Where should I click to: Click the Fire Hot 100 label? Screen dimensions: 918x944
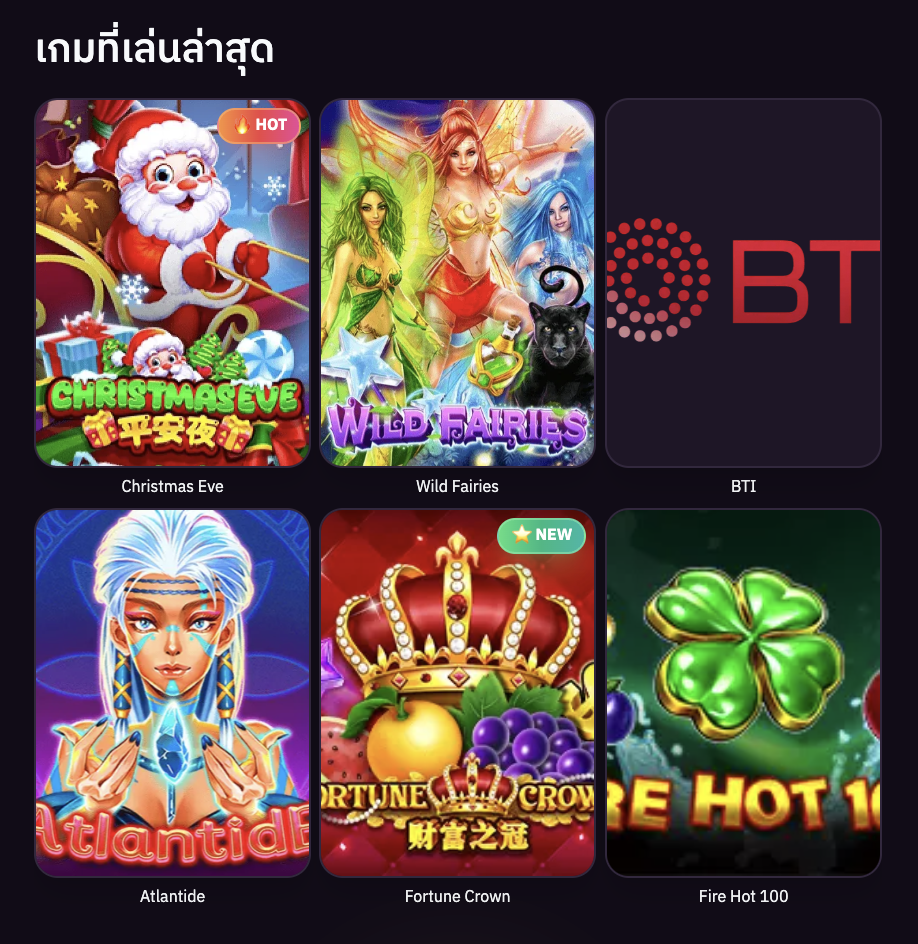(743, 897)
